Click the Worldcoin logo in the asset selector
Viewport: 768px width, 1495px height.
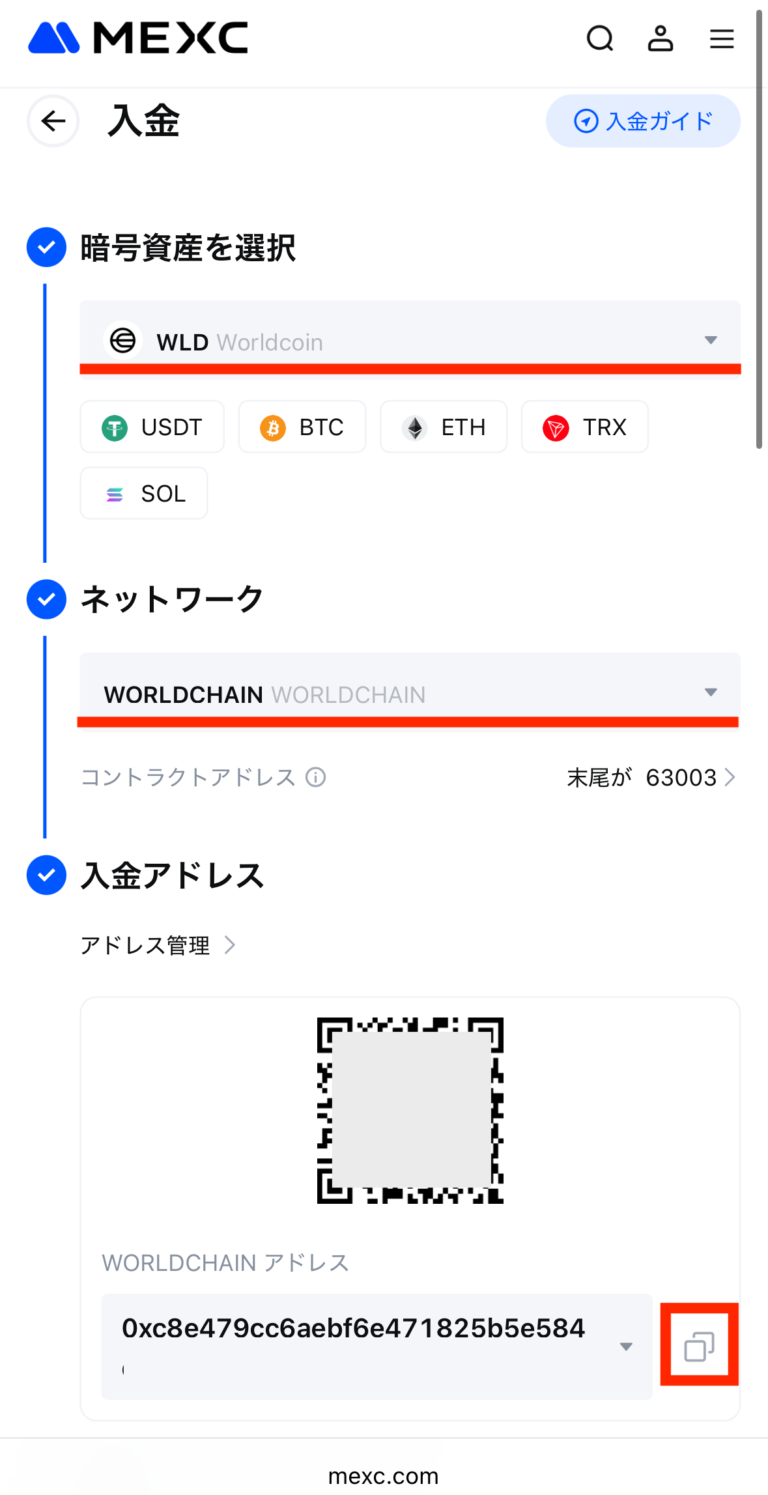coord(121,340)
